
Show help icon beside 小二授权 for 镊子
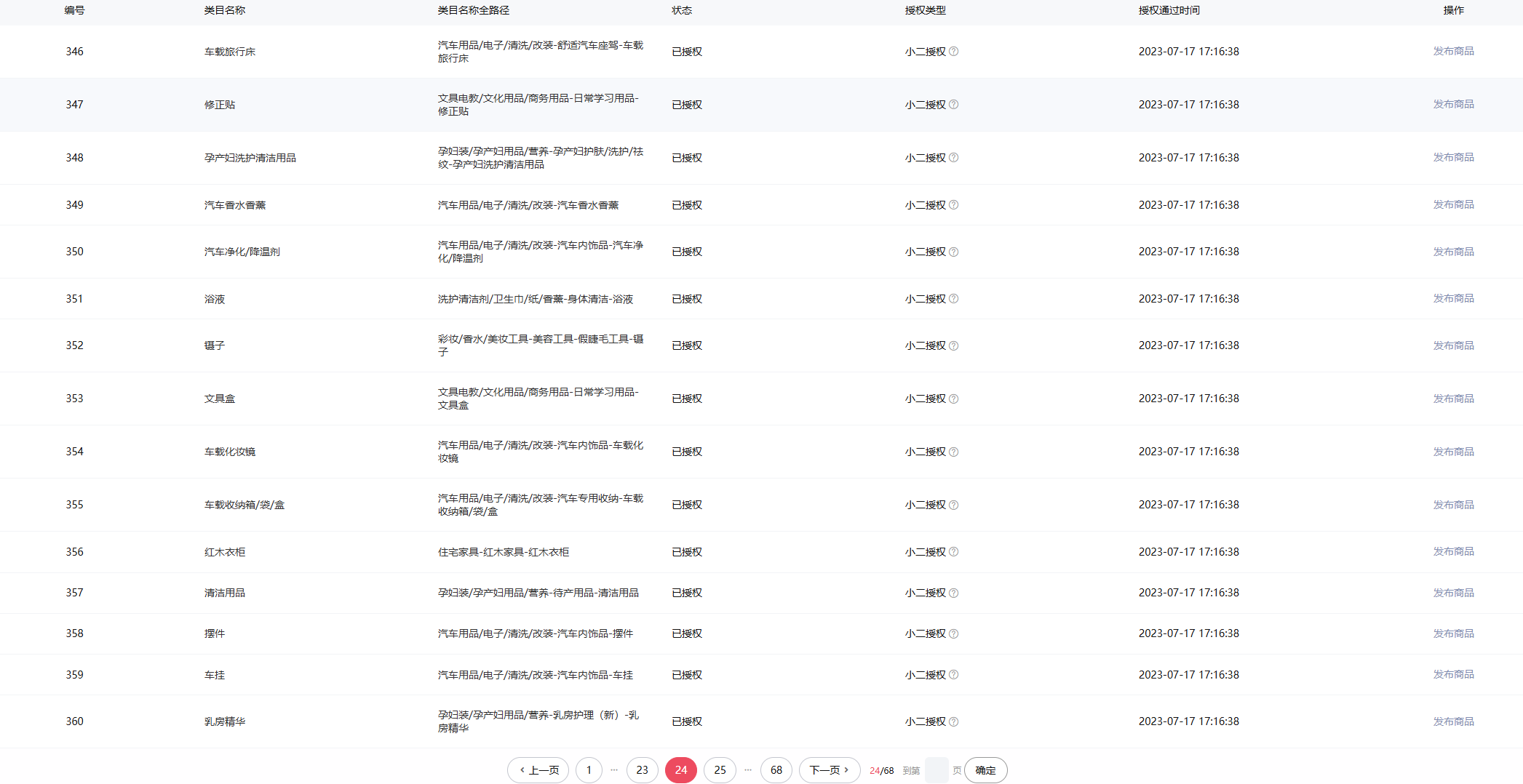tap(954, 345)
